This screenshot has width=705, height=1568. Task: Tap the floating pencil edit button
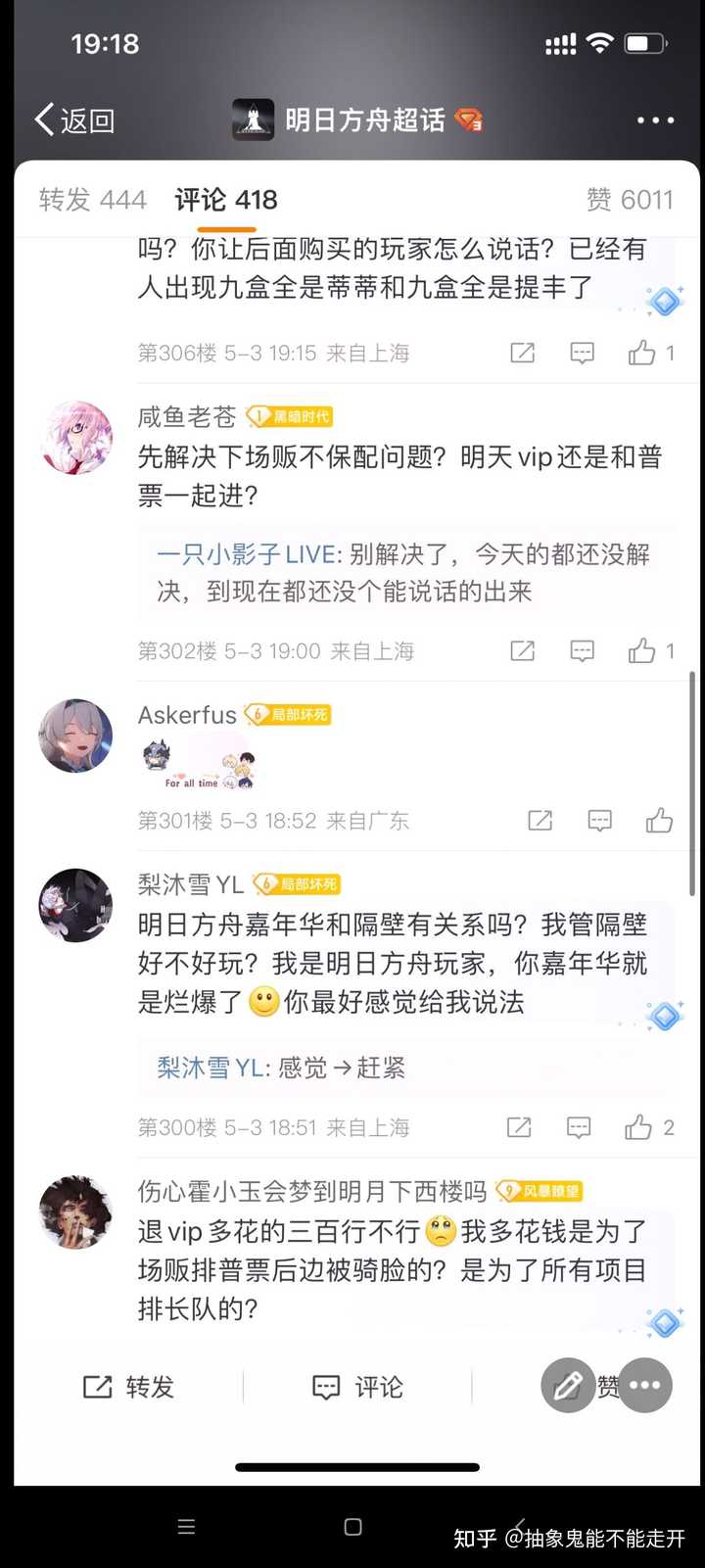click(x=568, y=1385)
